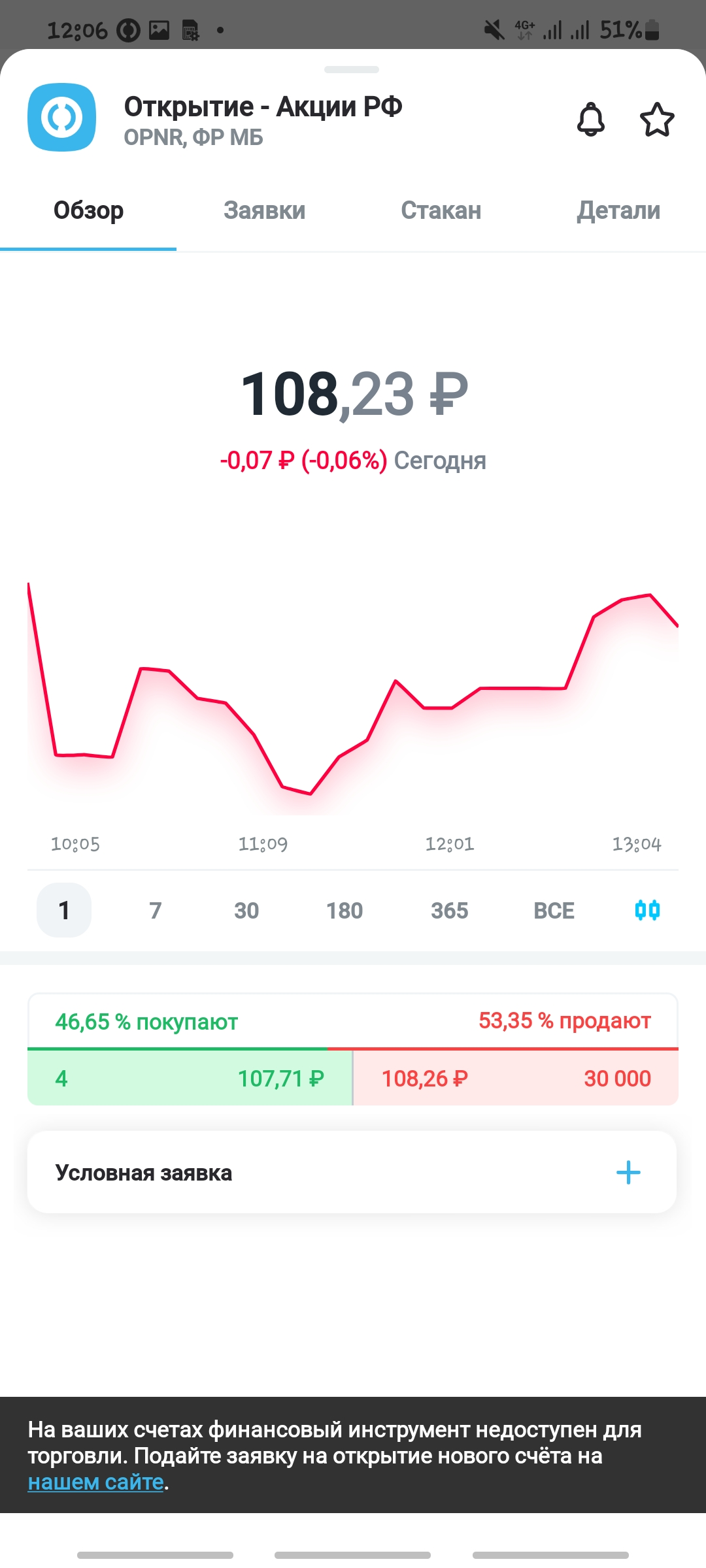Viewport: 706px width, 1568px height.
Task: Open the Стакан tab
Action: 441,210
